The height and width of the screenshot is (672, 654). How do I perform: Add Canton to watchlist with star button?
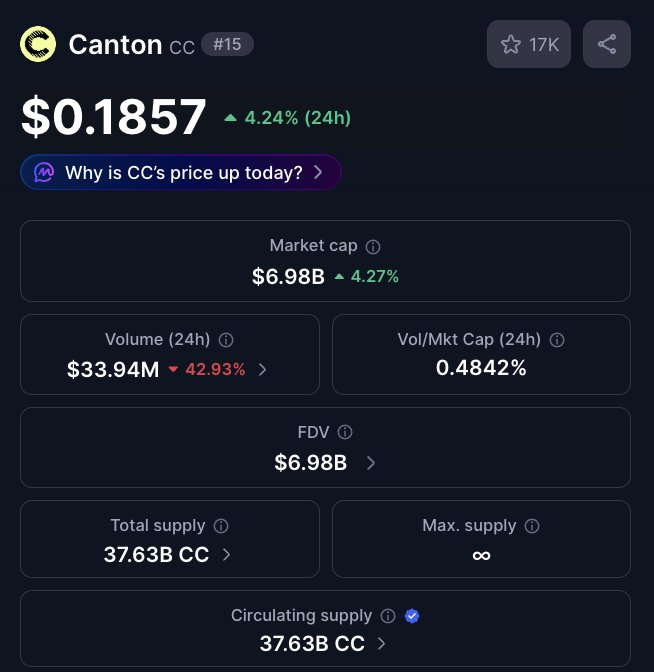529,44
